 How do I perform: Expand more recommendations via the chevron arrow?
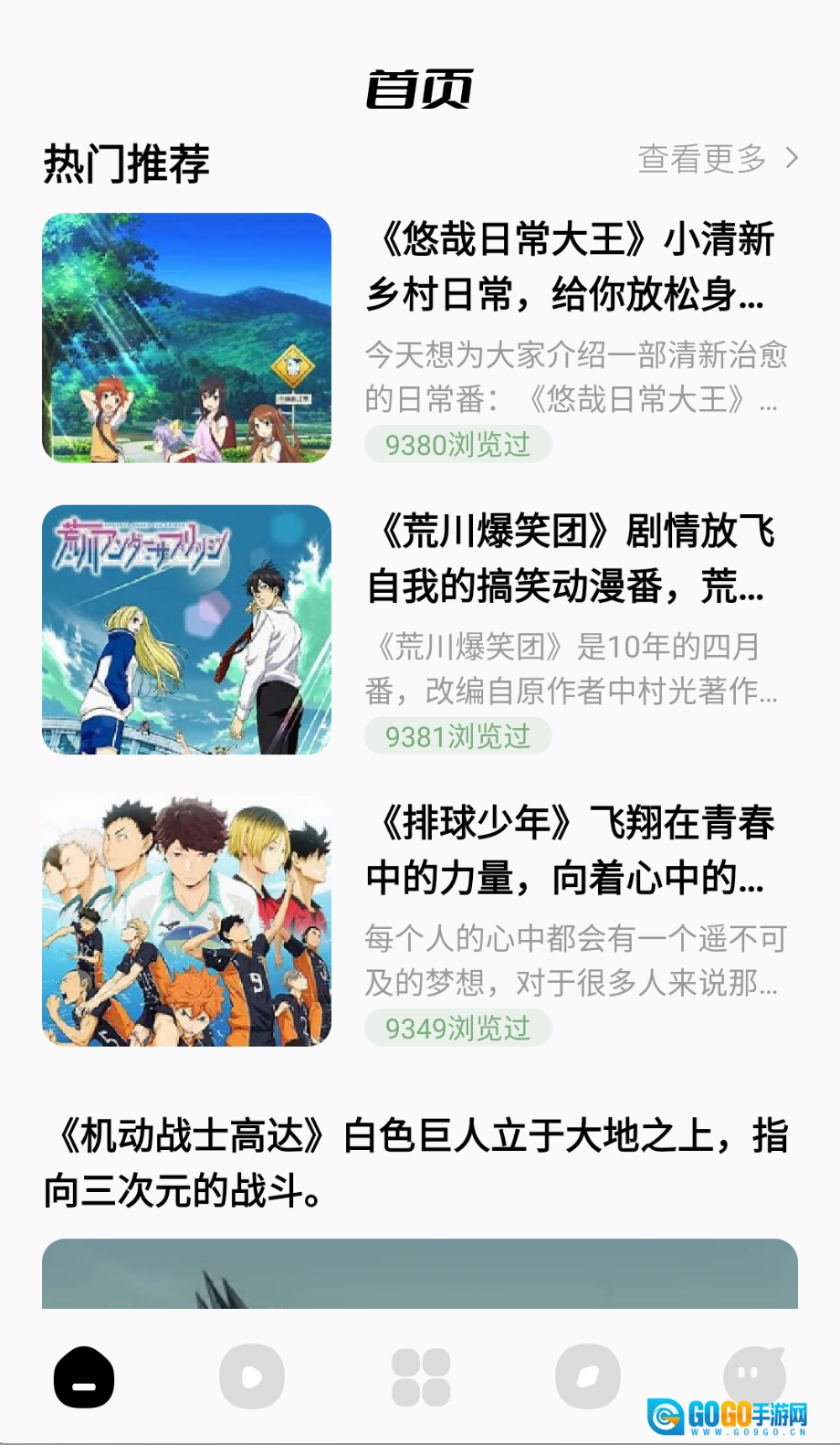[x=793, y=159]
